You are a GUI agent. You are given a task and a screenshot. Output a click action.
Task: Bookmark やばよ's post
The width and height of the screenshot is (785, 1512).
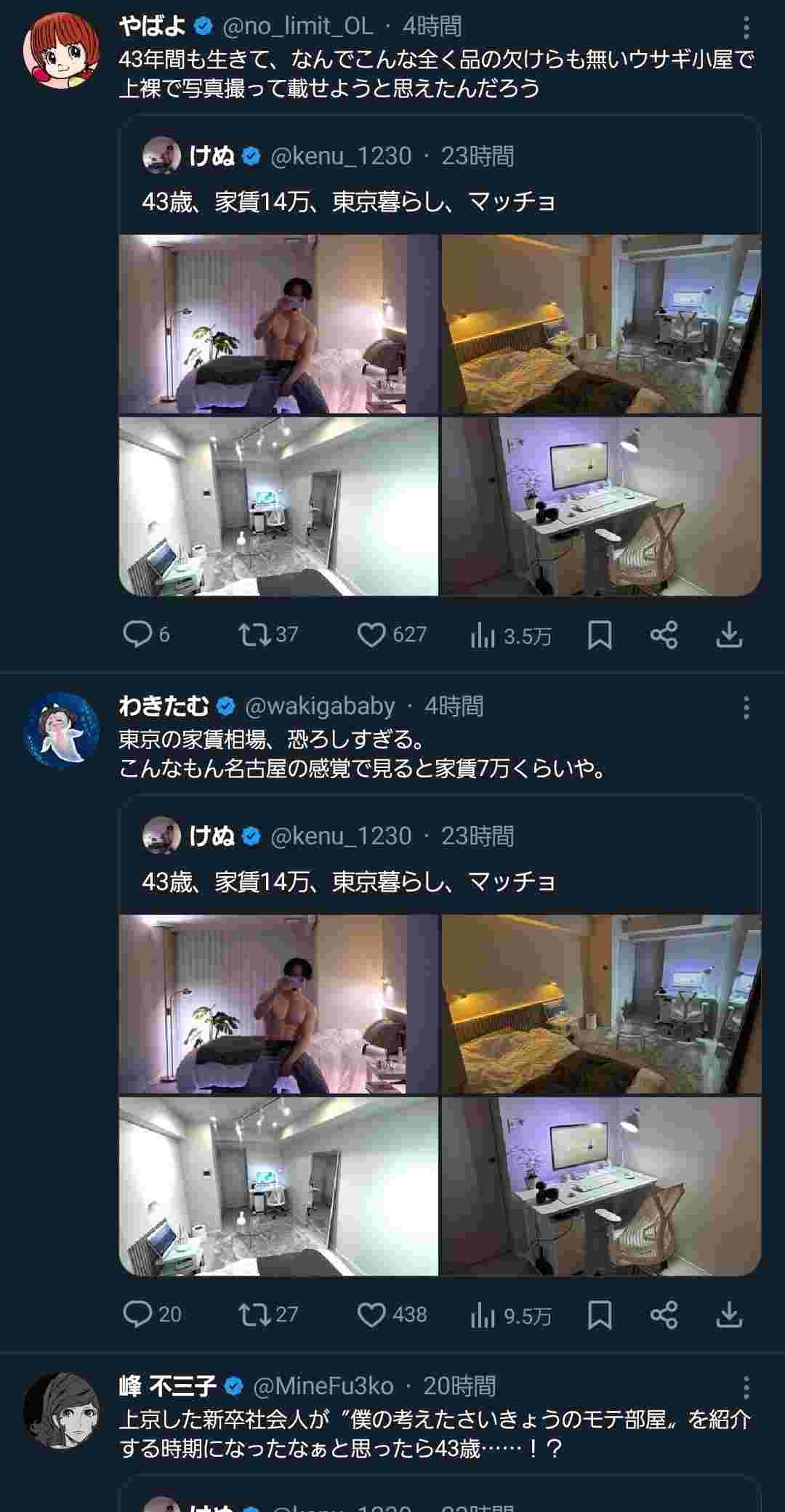tap(600, 635)
